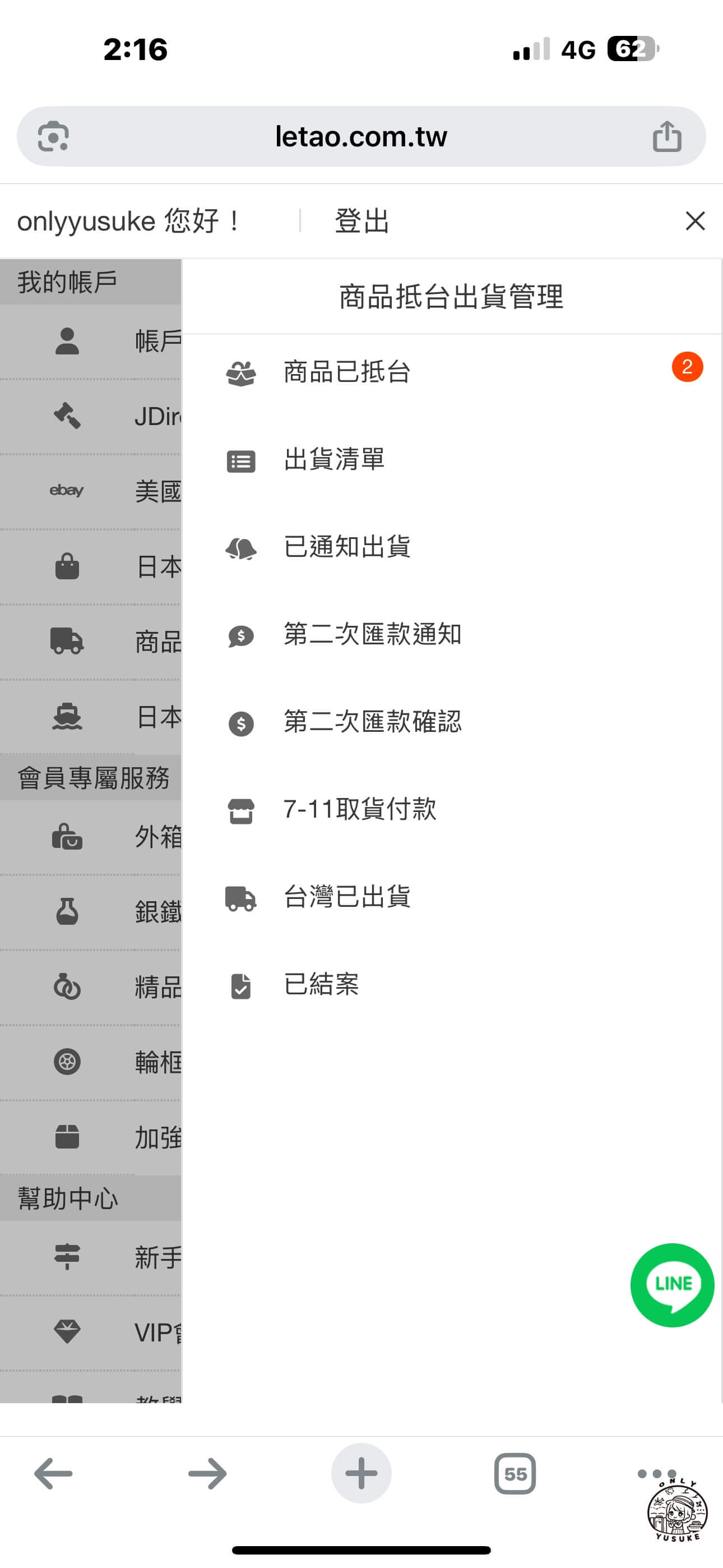Open the tab switcher showing 55 tabs
The height and width of the screenshot is (1568, 723).
[x=515, y=1473]
